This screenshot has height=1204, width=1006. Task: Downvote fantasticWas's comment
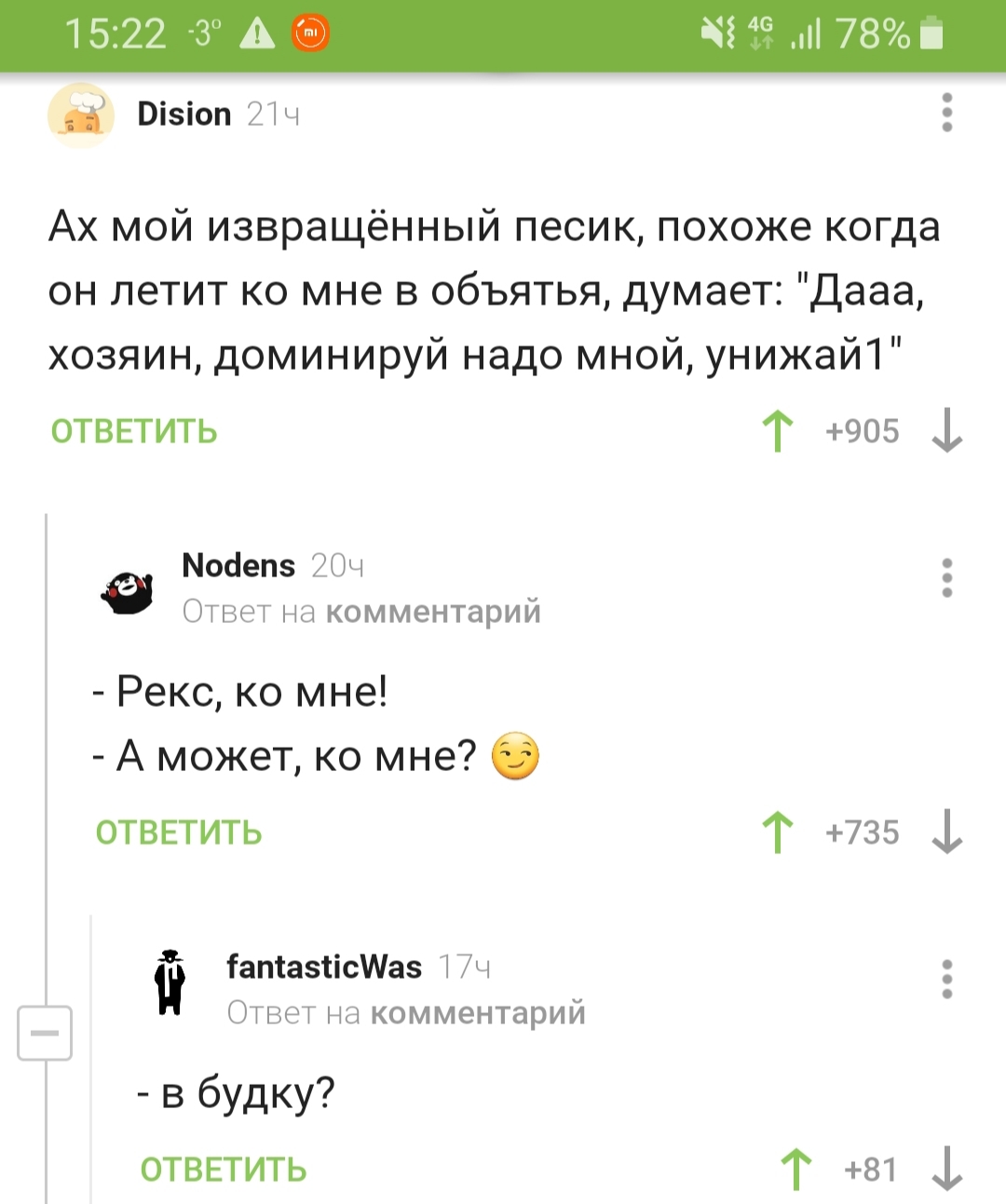946,1169
